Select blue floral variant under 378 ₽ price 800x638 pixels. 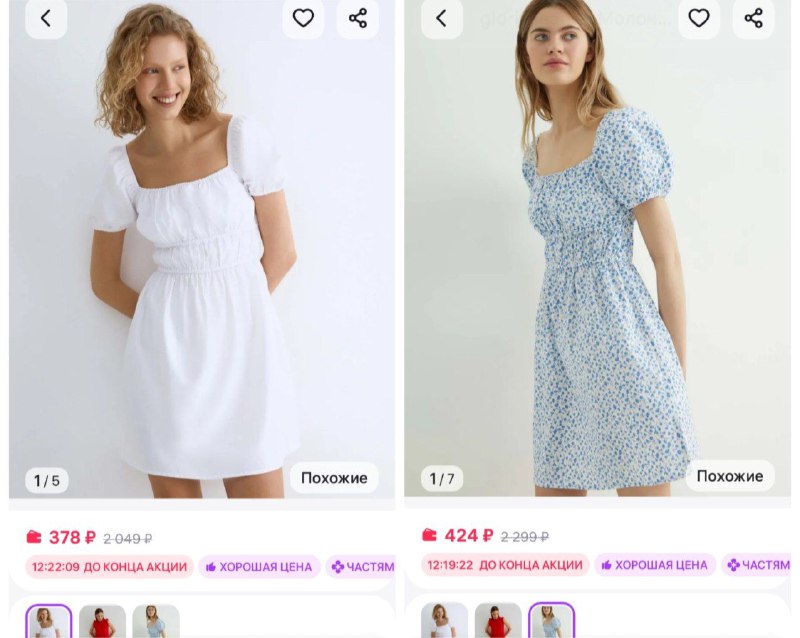[156, 622]
